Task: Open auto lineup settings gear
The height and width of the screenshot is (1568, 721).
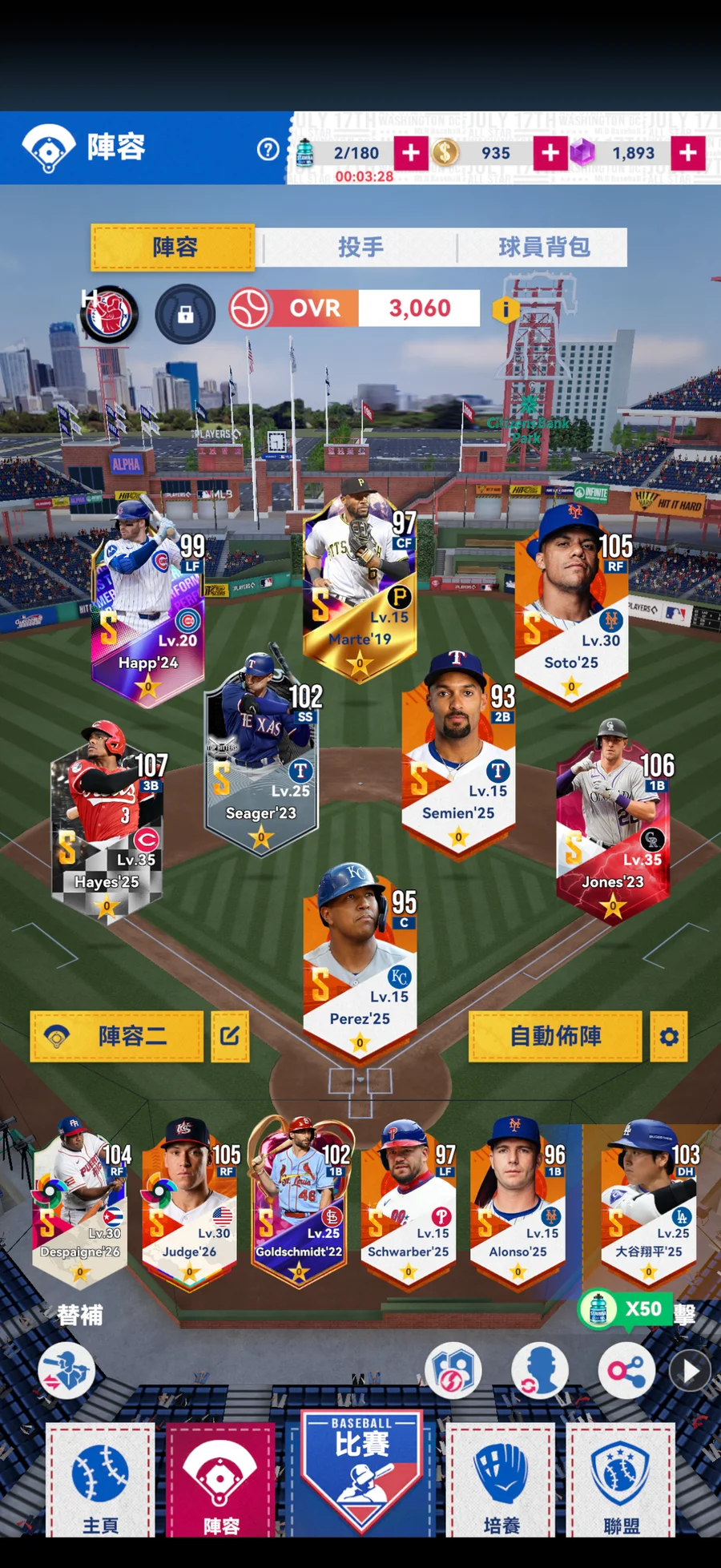Action: pos(669,1037)
